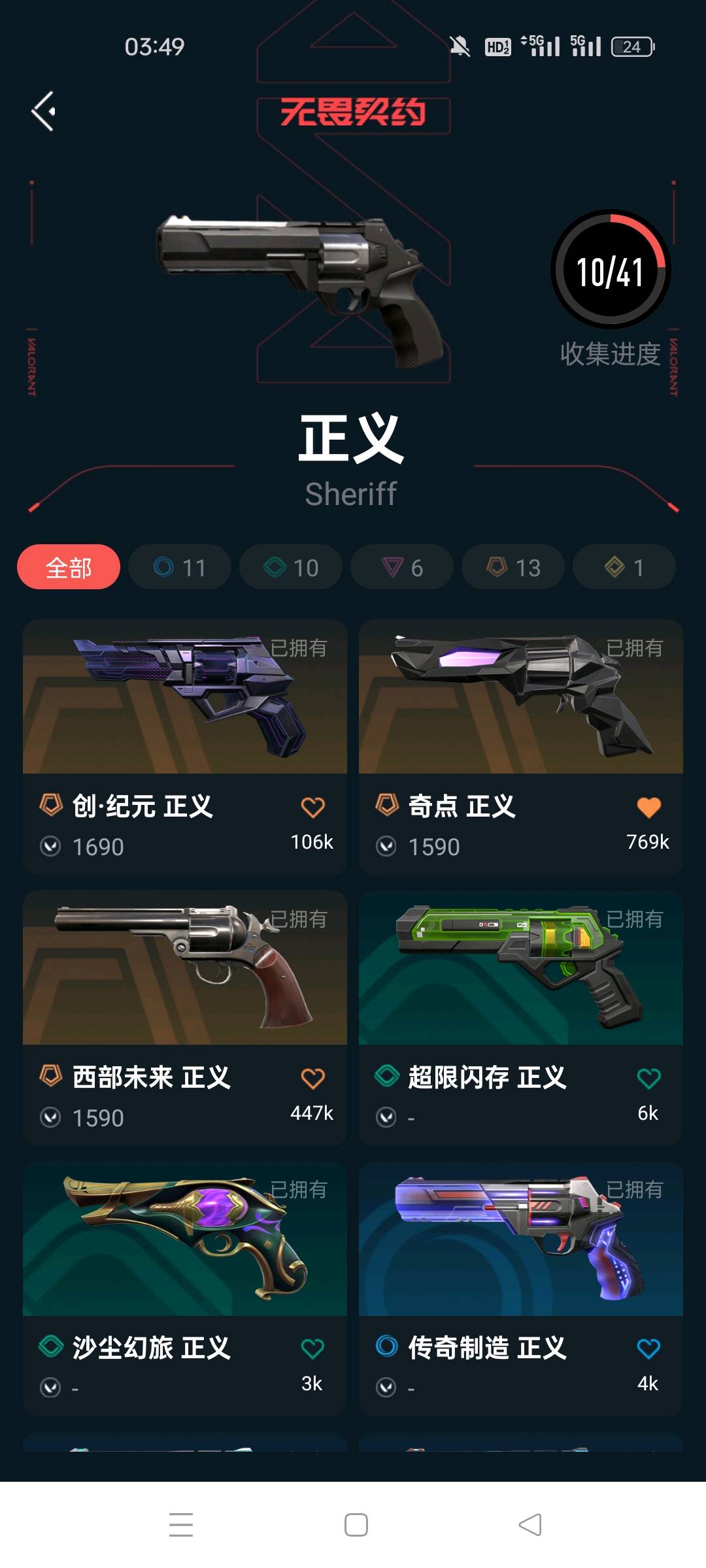Favorite 西部未来 正义 with its heart icon
Screen dimensions: 706x1568
(x=314, y=1079)
